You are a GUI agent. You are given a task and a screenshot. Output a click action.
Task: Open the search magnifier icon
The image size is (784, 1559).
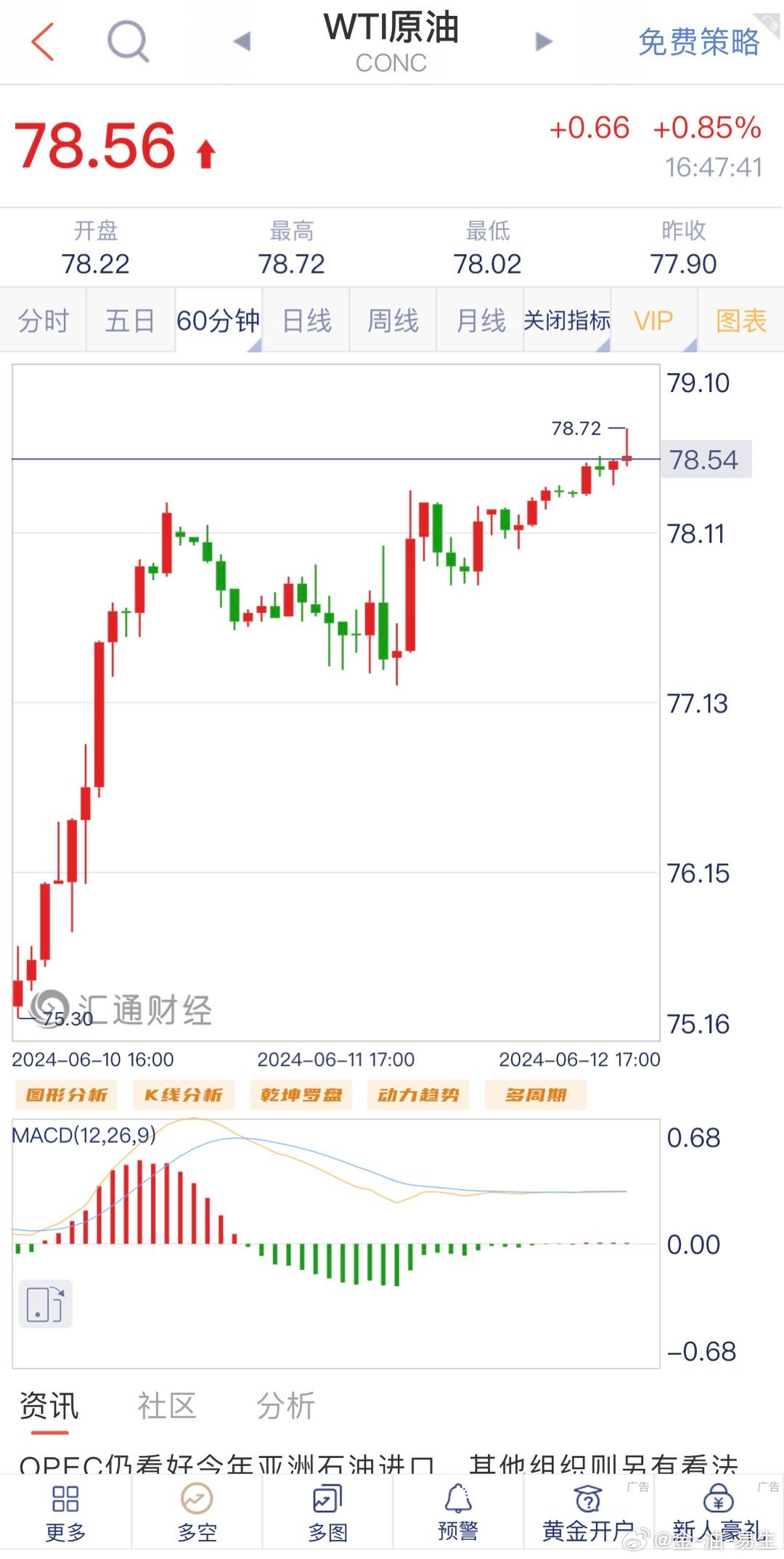click(x=128, y=41)
